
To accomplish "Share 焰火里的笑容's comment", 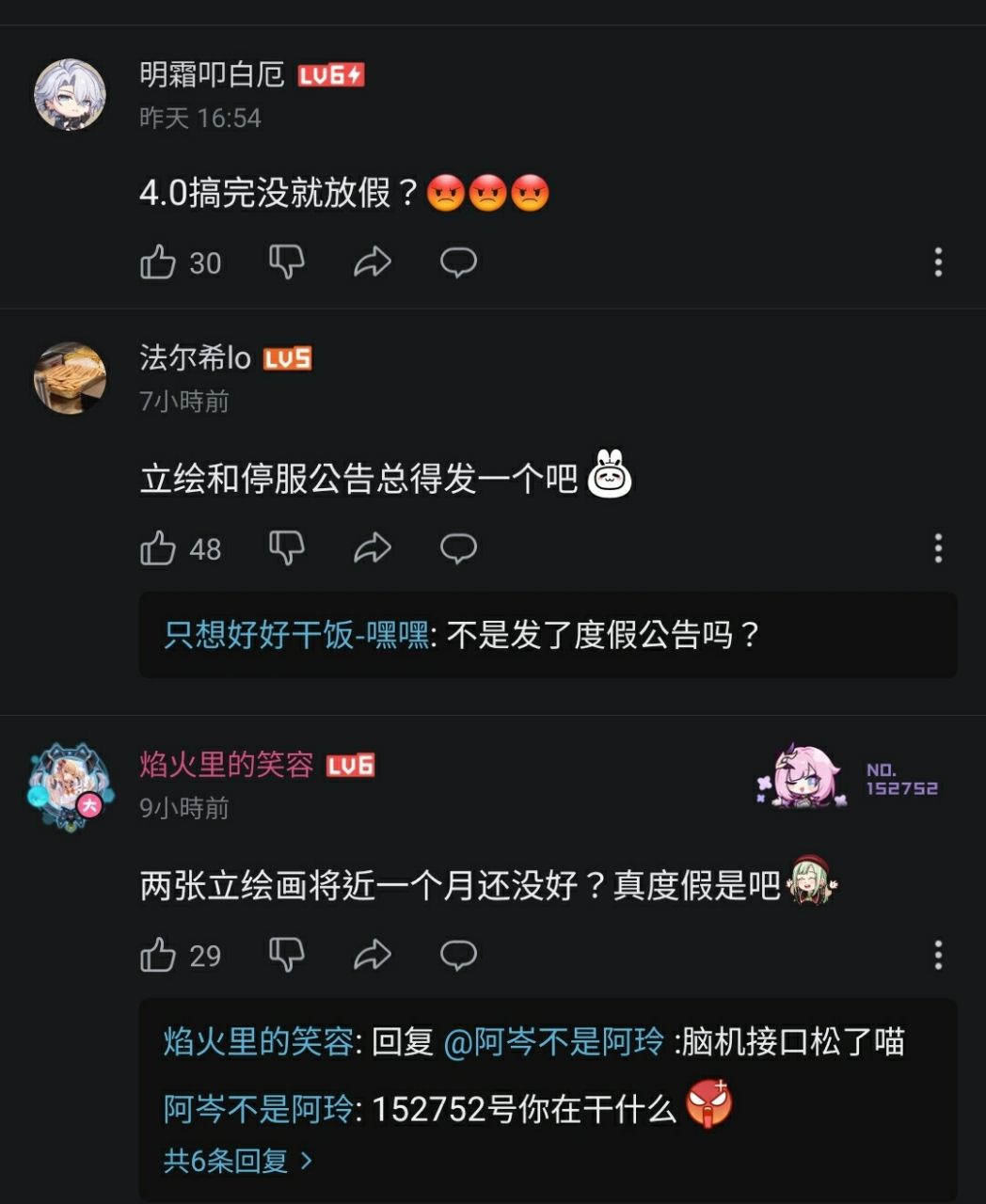I will (x=373, y=956).
